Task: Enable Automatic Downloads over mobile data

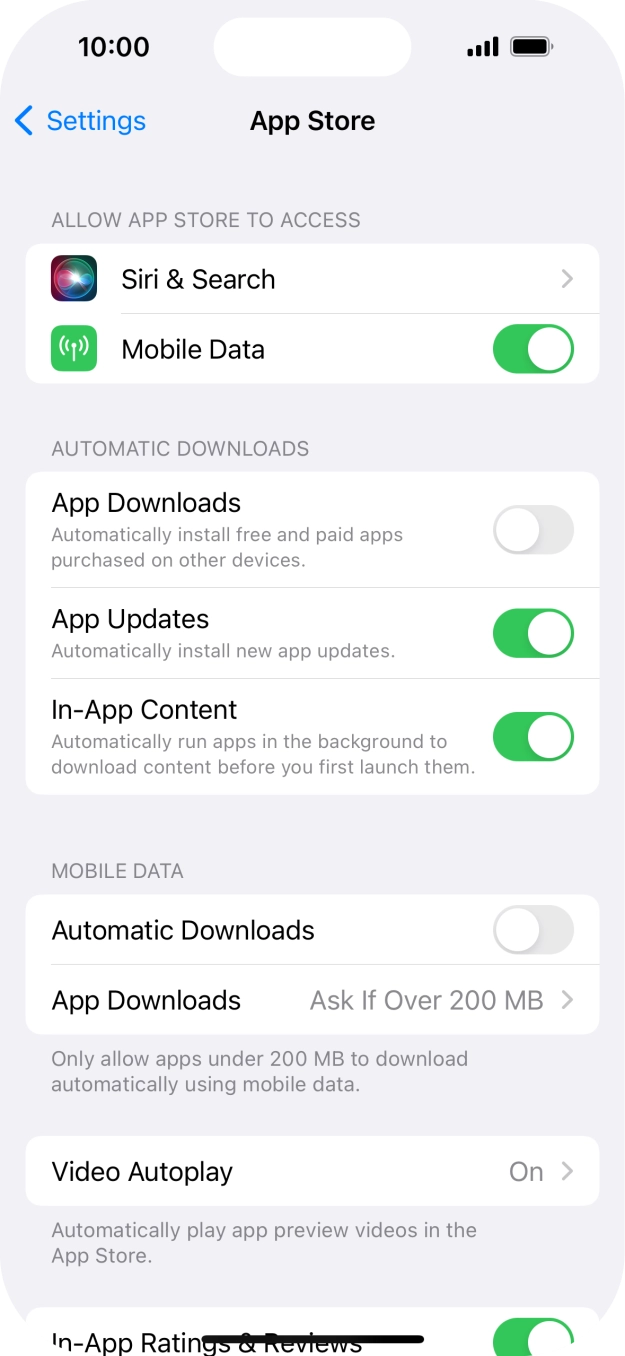Action: pyautogui.click(x=533, y=930)
